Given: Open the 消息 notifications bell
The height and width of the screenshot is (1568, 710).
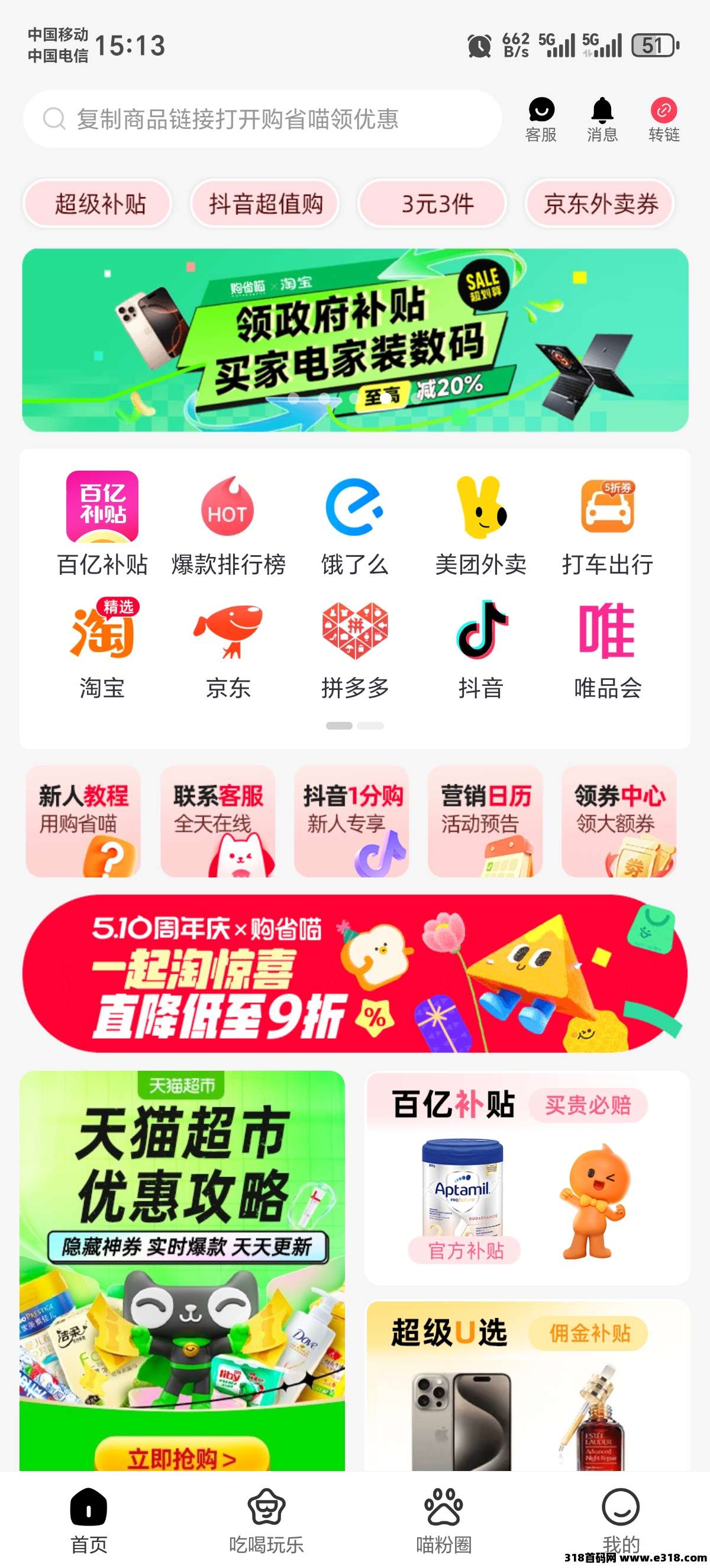Looking at the screenshot, I should pos(602,120).
